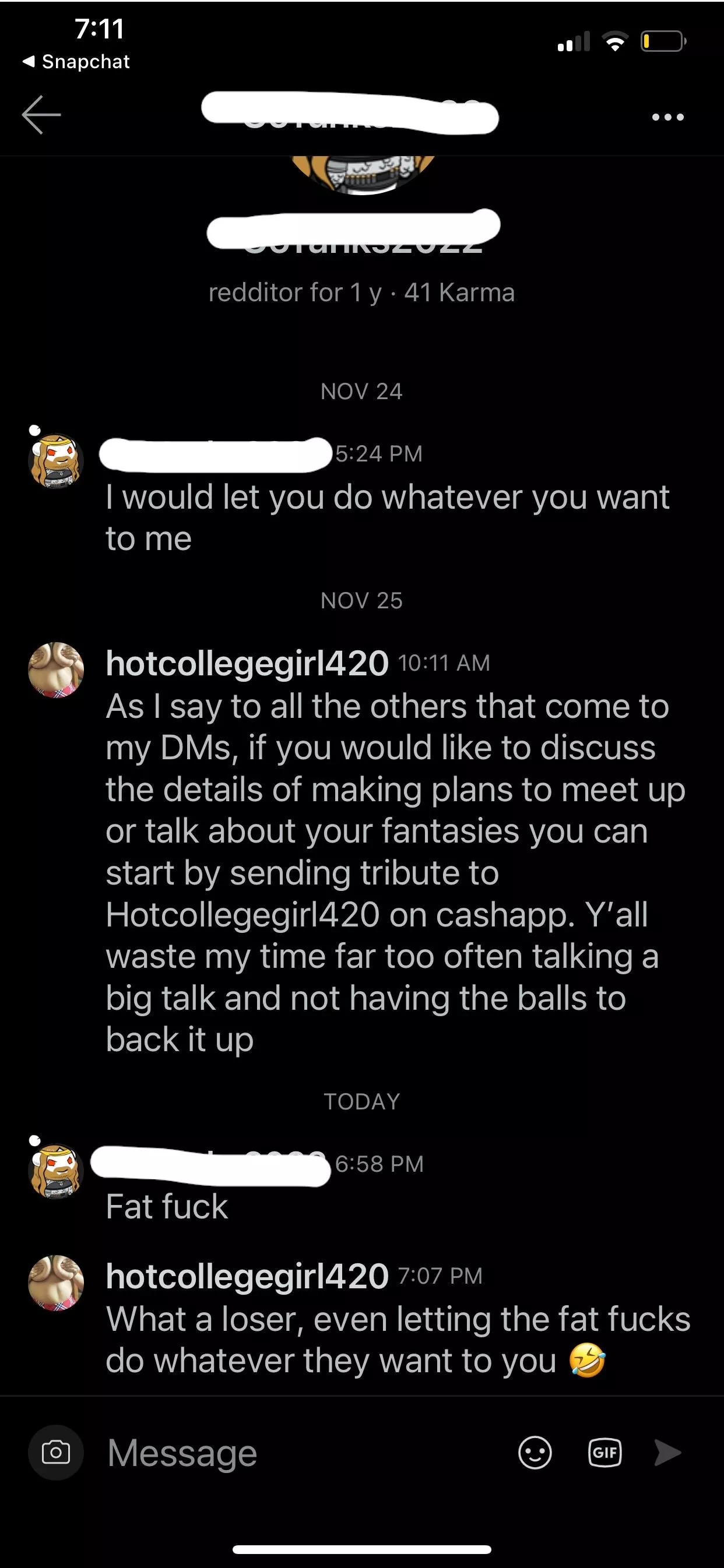Open the emoji picker
The width and height of the screenshot is (724, 1568).
coord(535,1453)
